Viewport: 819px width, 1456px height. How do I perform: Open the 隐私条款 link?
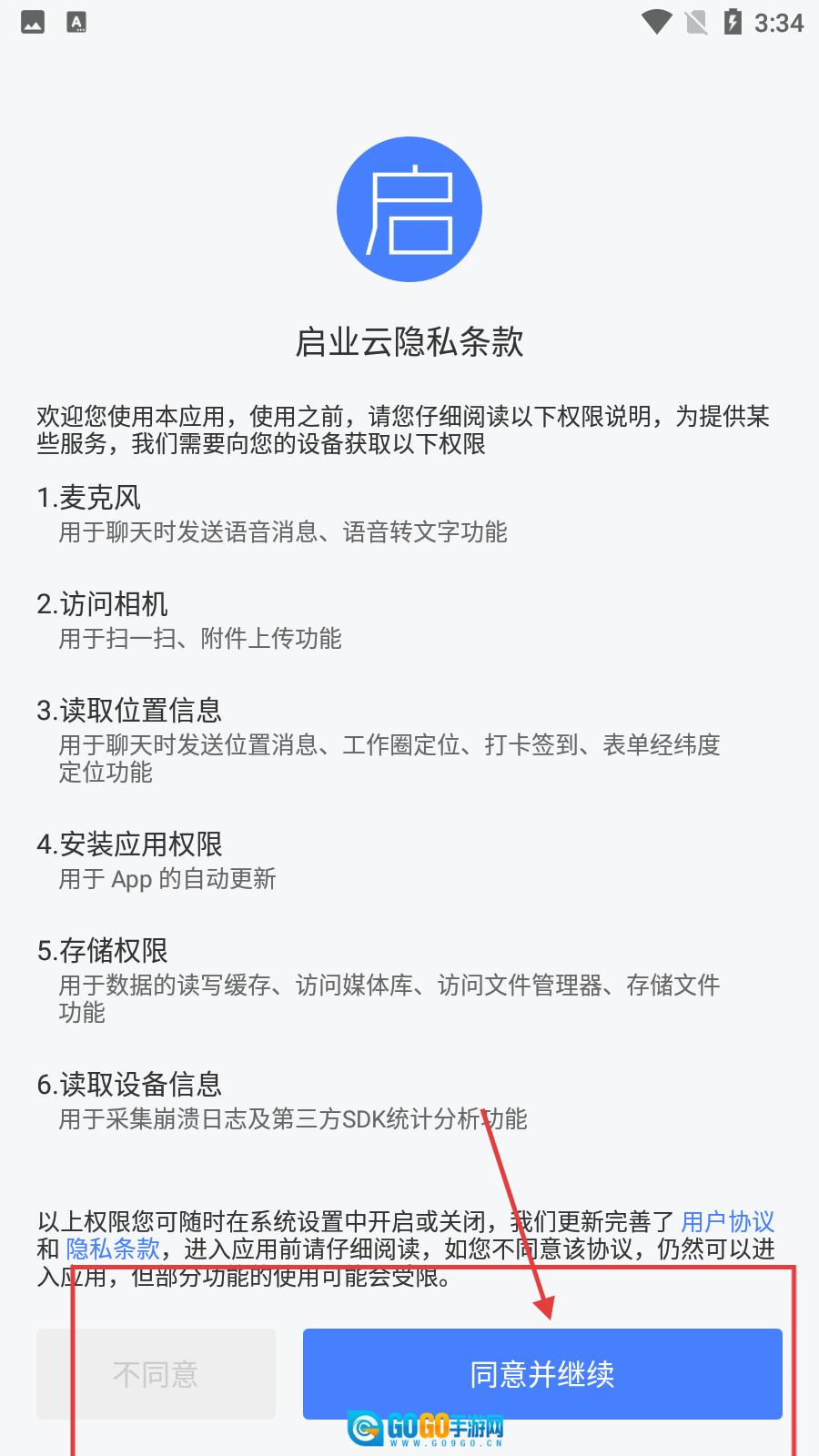pos(113,1249)
